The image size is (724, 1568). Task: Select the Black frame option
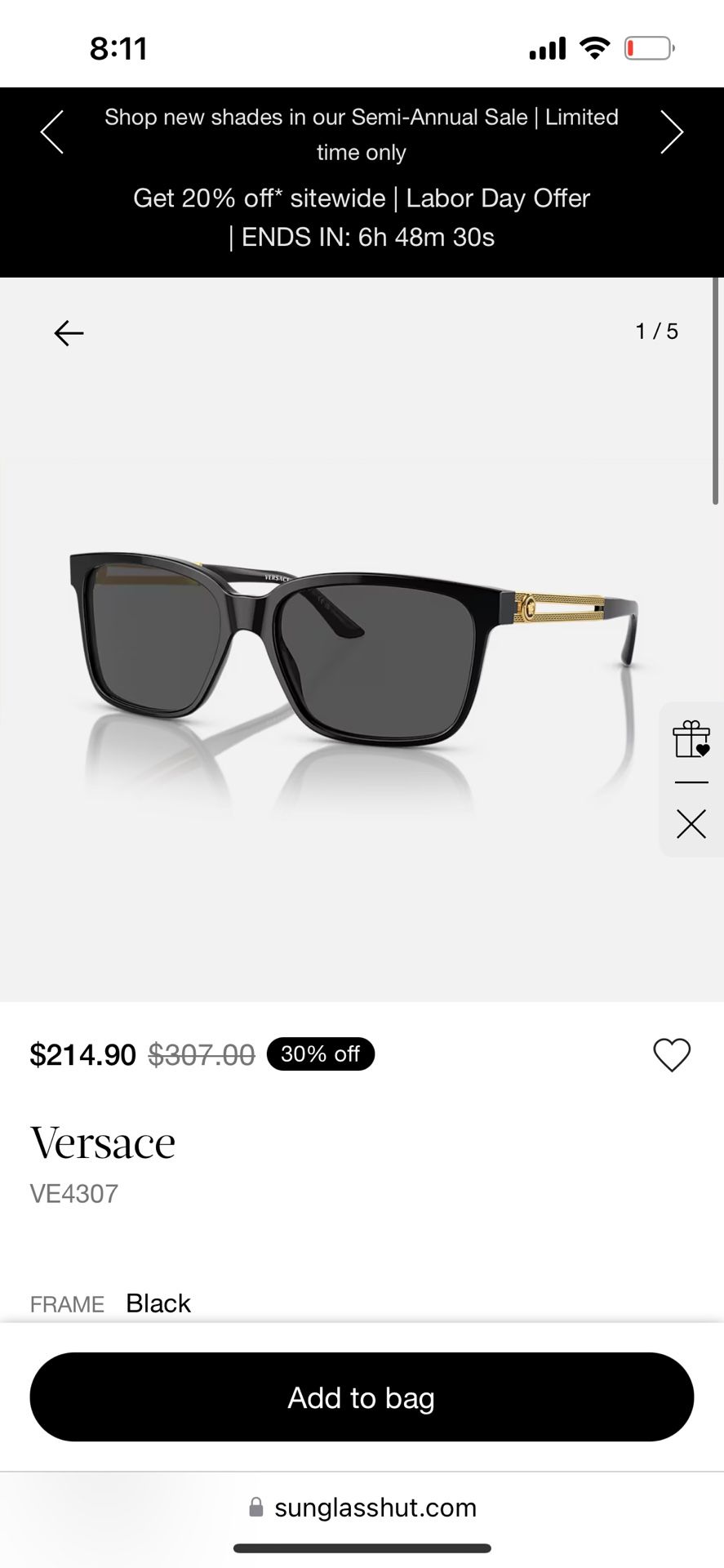click(x=158, y=1303)
